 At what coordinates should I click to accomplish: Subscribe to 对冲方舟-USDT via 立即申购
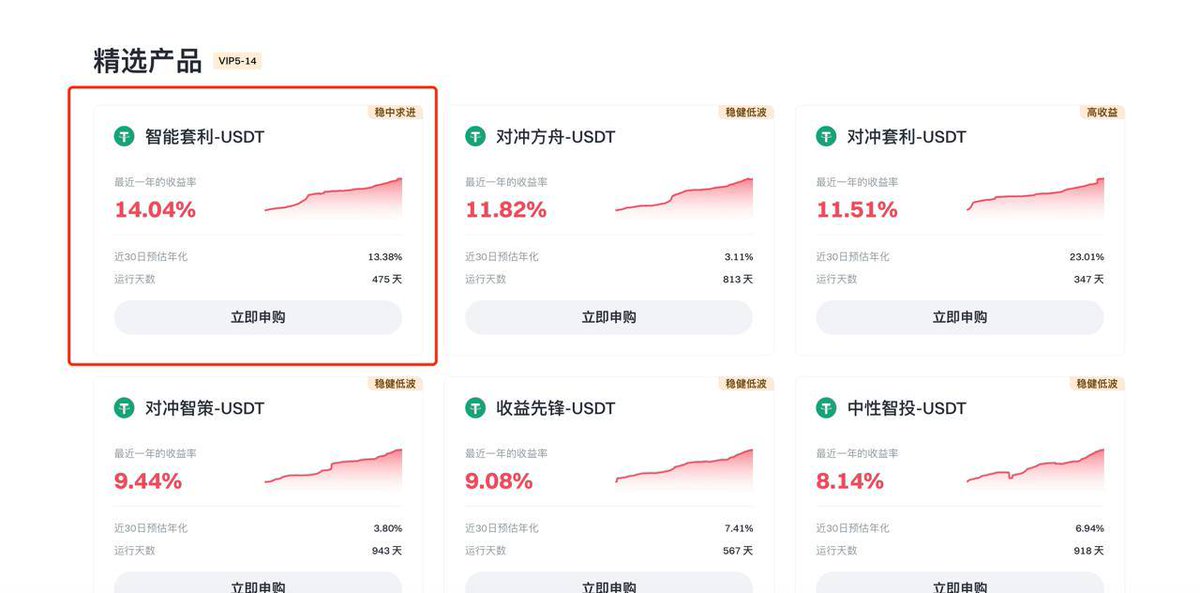tap(609, 317)
